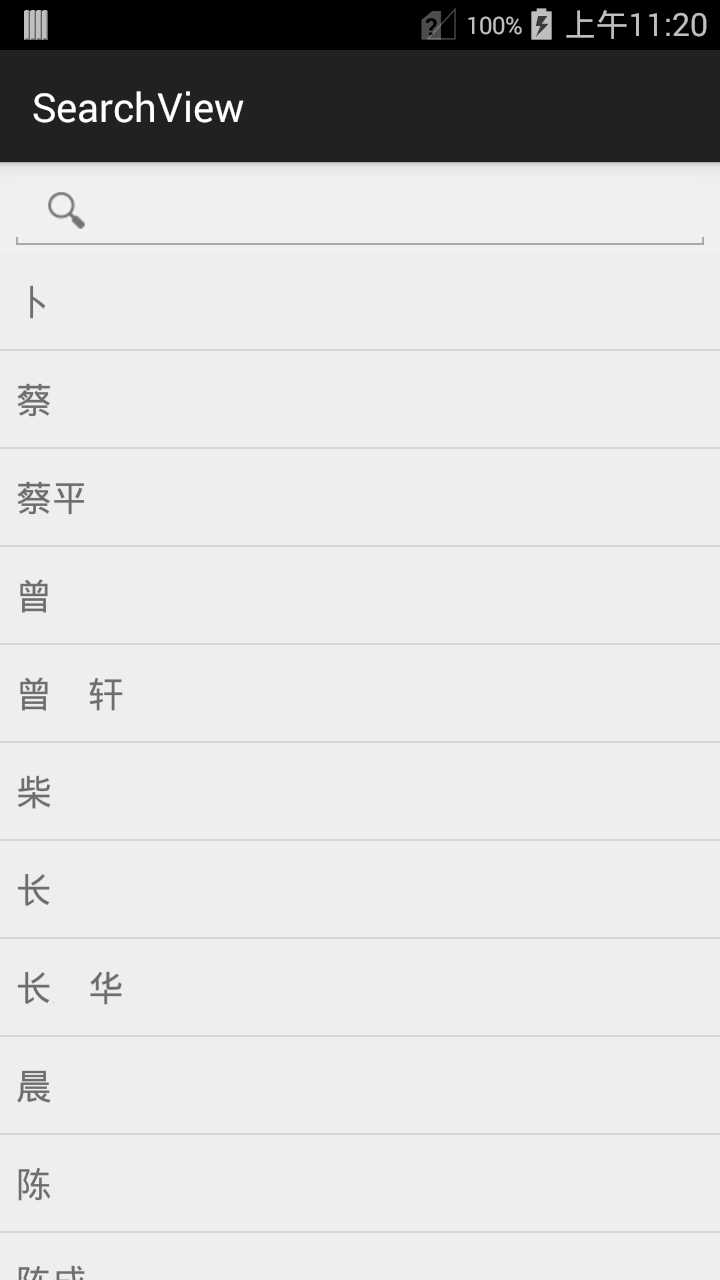720x1280 pixels.
Task: Open the entry 长华
Action: (360, 986)
